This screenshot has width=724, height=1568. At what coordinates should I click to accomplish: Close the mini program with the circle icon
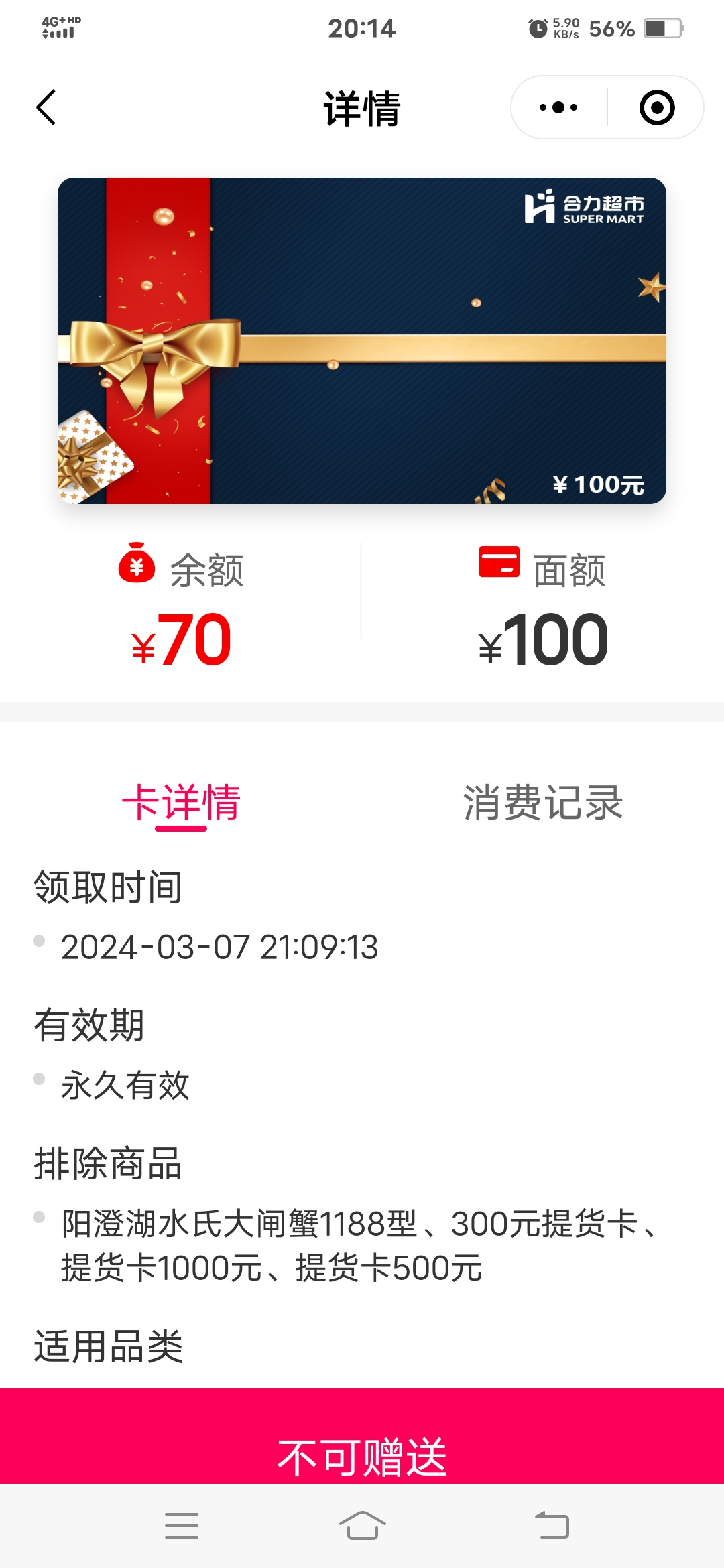click(x=656, y=107)
